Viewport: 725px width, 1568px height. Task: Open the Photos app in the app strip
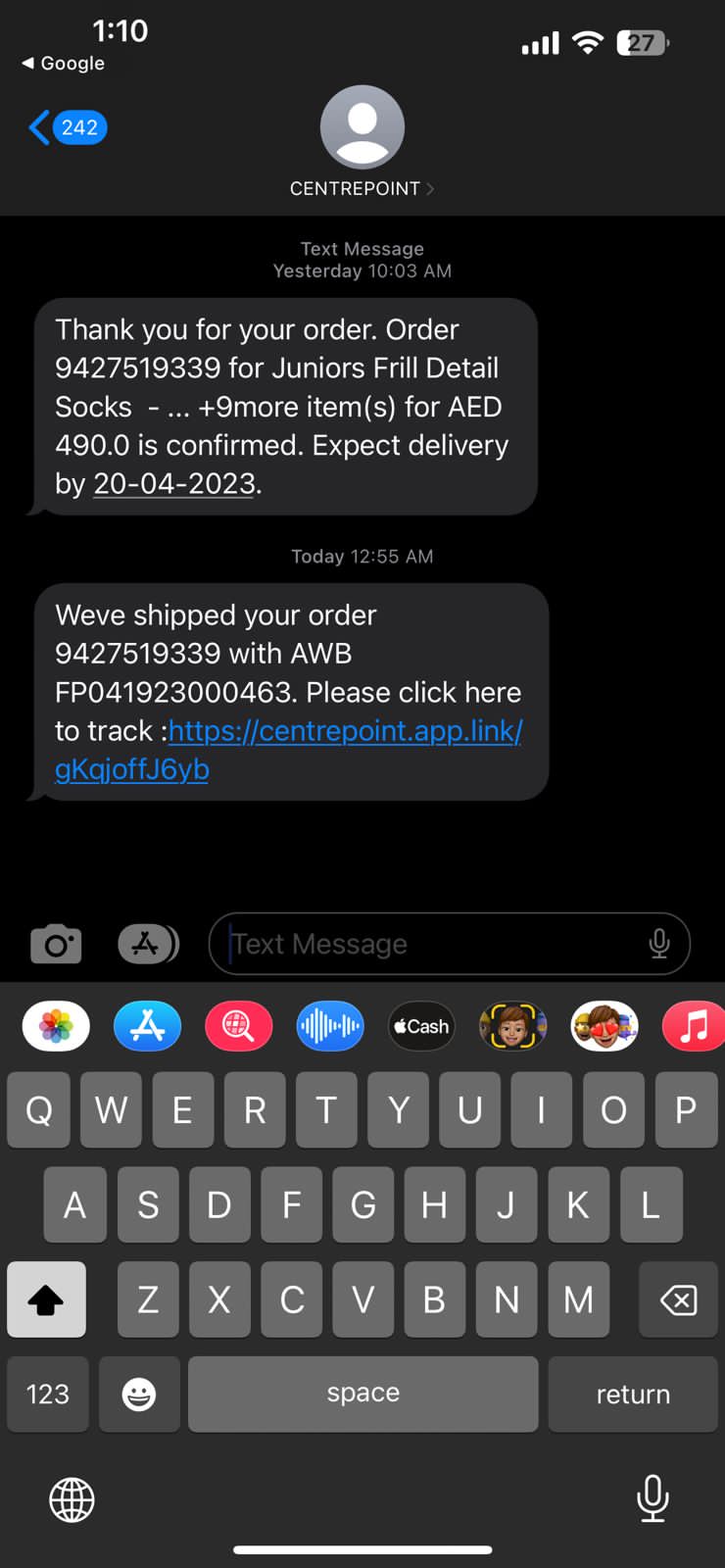point(56,1026)
